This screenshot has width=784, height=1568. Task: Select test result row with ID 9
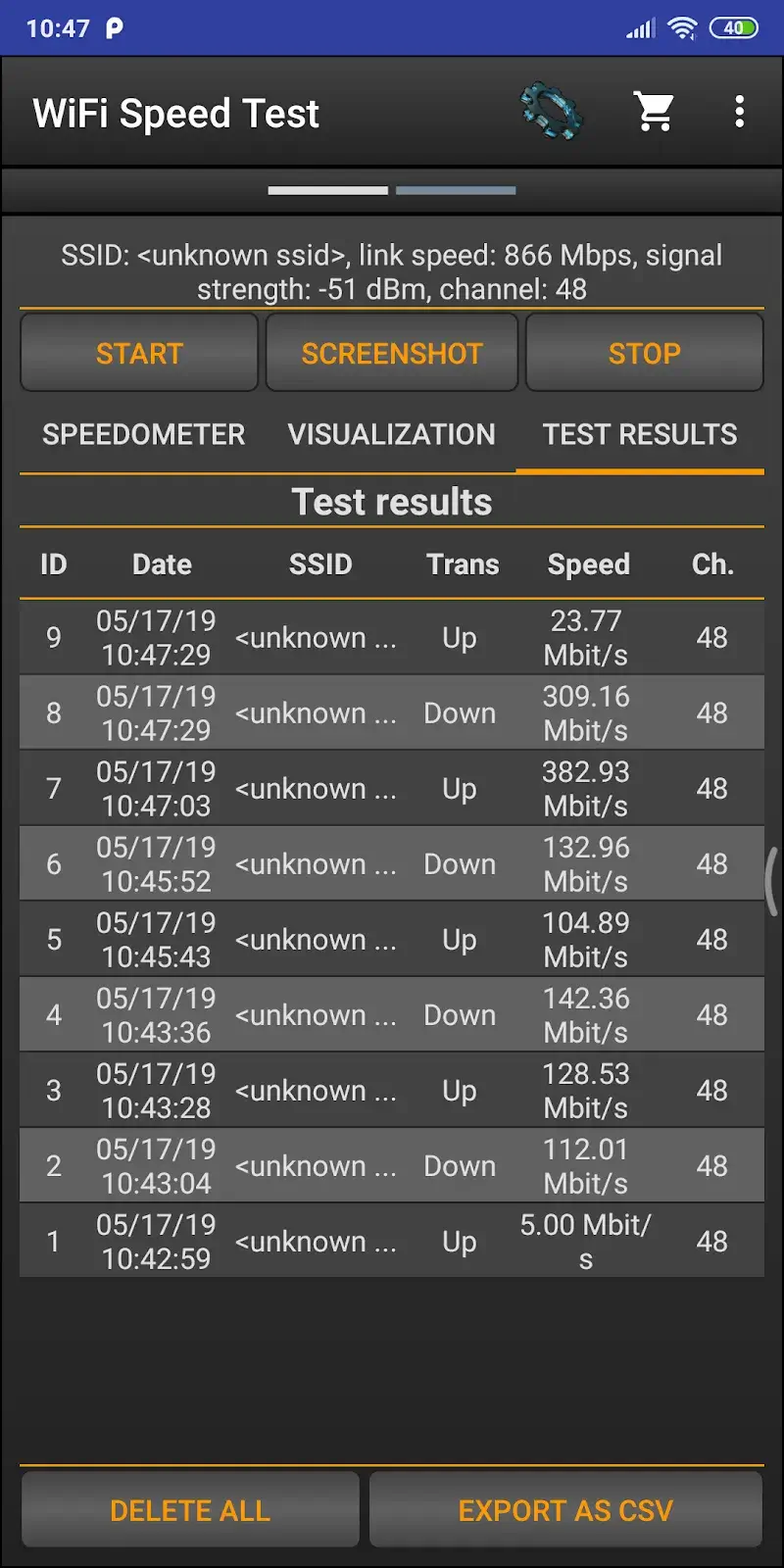tap(391, 637)
